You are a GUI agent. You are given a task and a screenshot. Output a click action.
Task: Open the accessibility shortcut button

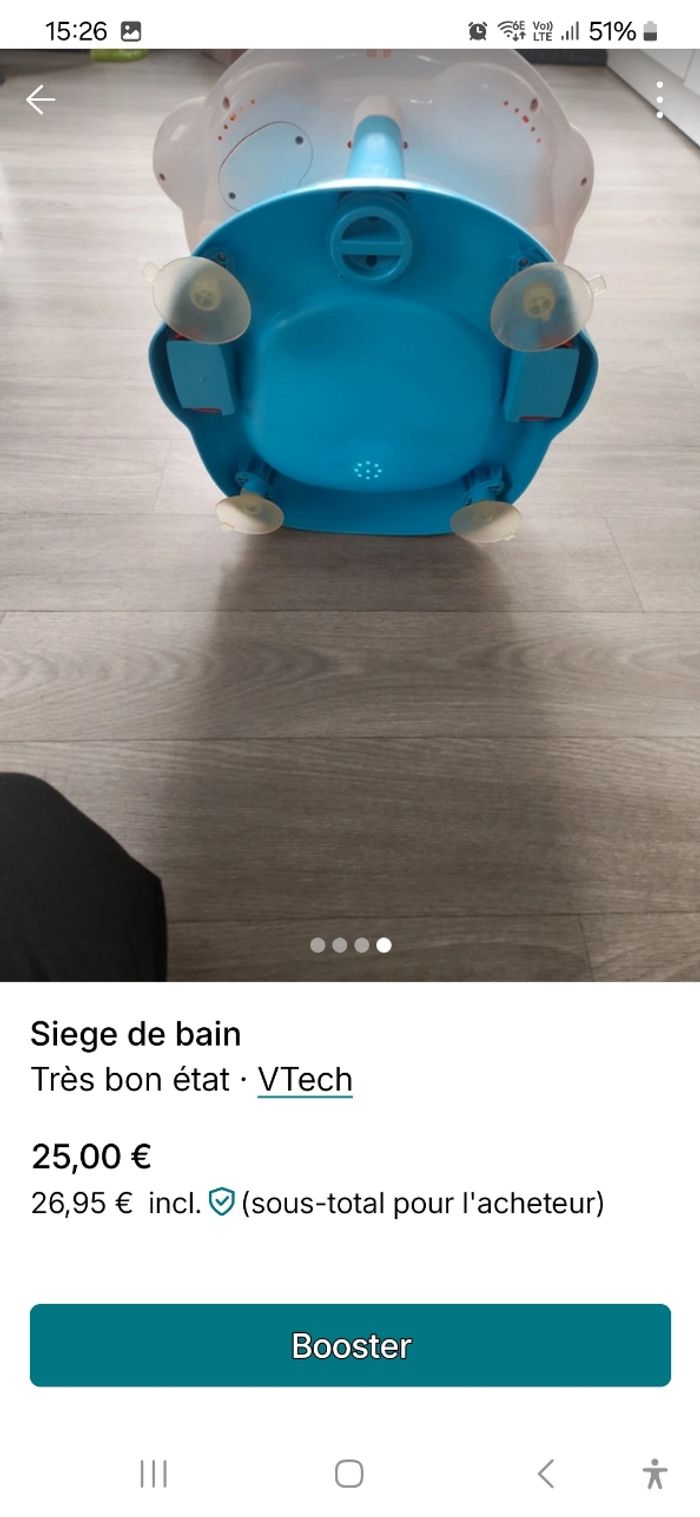tap(655, 1473)
